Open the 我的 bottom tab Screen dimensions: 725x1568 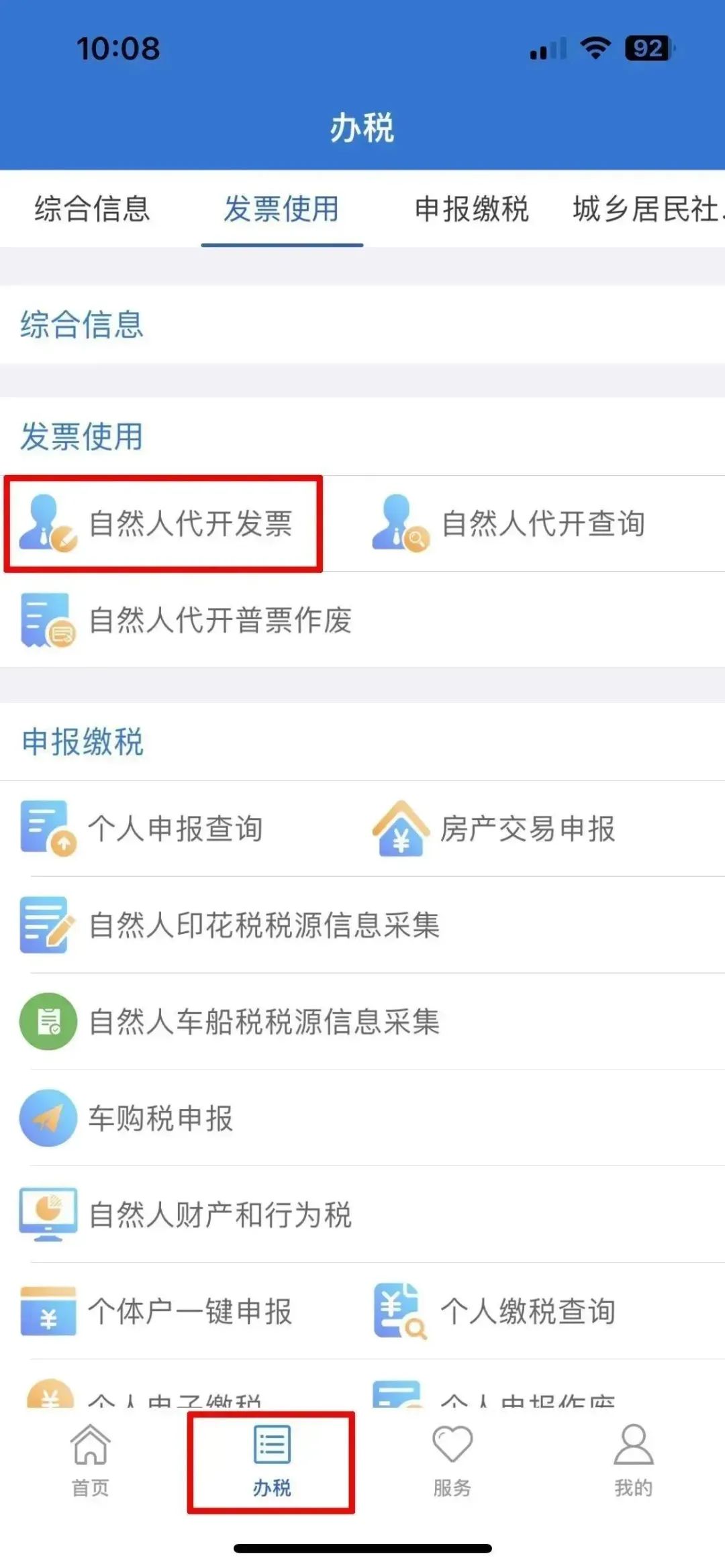coord(634,1462)
